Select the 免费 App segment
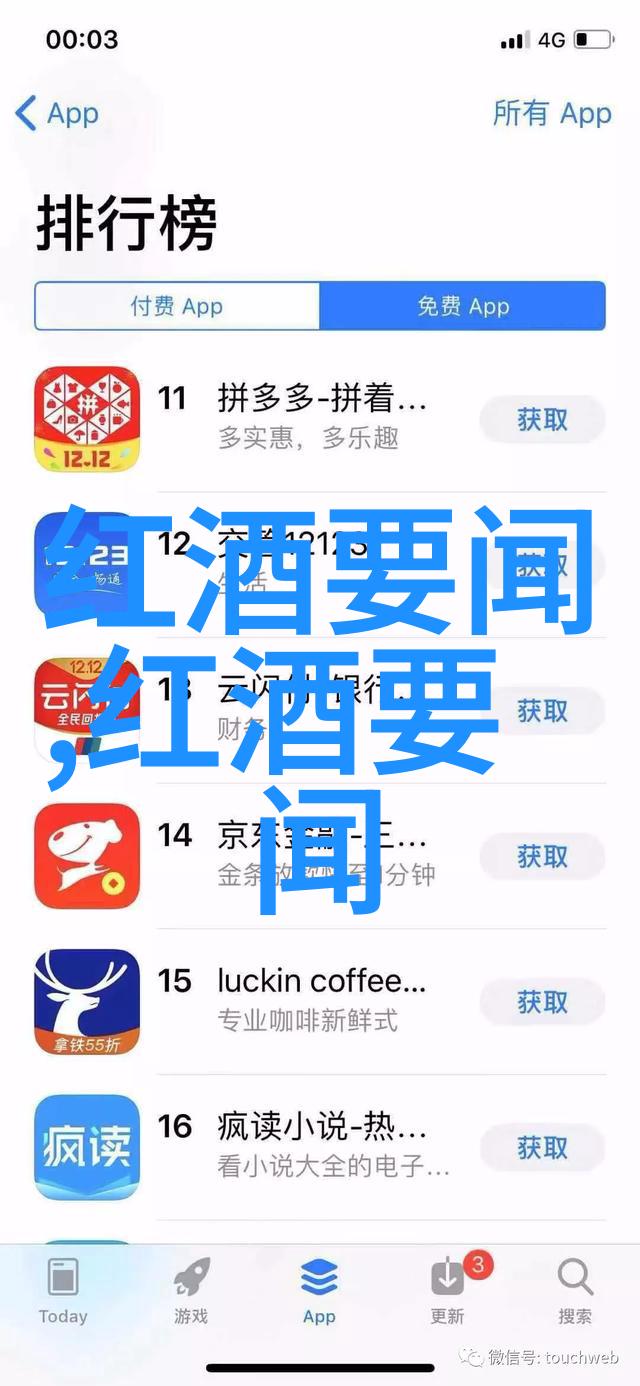 pos(462,306)
